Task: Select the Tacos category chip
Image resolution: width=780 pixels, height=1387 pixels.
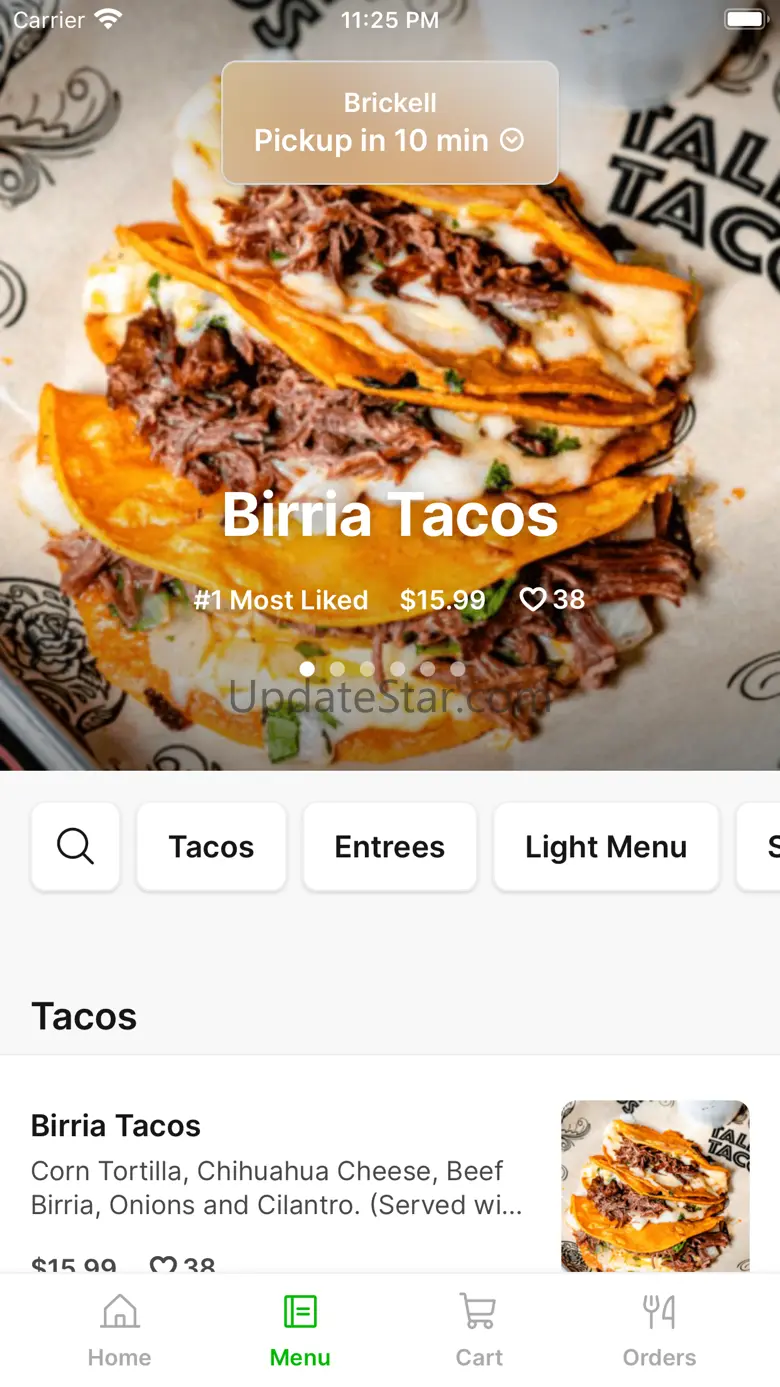Action: click(x=211, y=847)
